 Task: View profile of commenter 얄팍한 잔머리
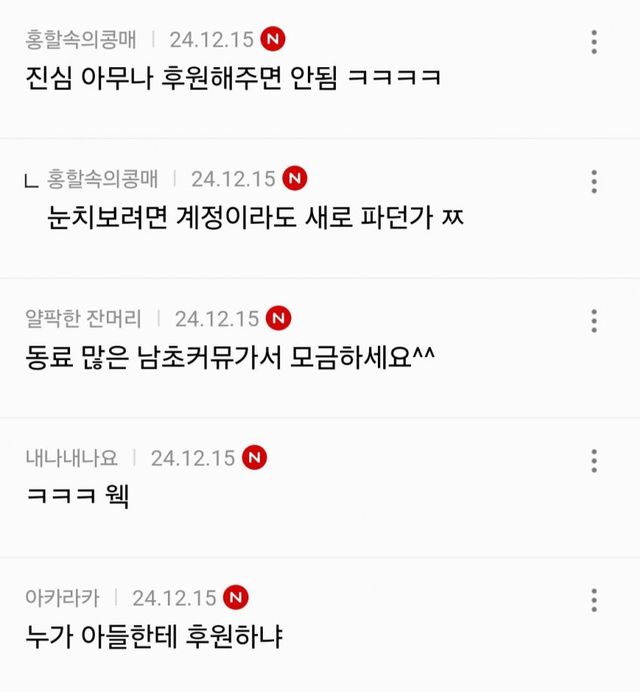pos(83,319)
